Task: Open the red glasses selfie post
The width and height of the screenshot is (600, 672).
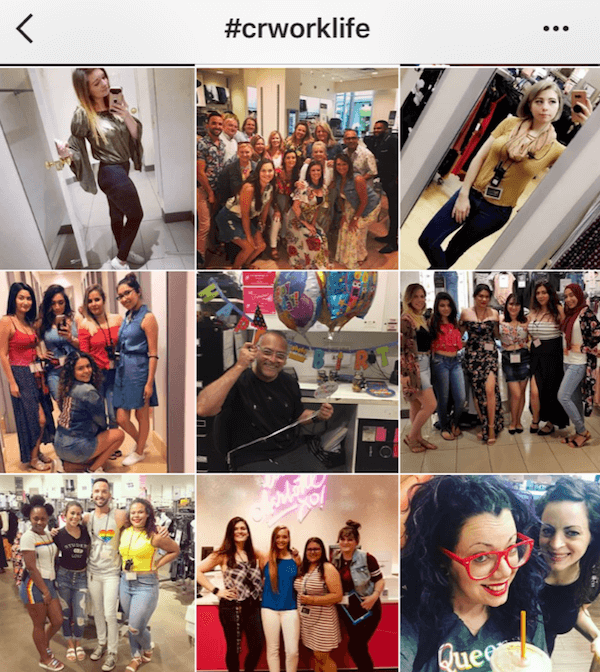Action: pos(500,573)
